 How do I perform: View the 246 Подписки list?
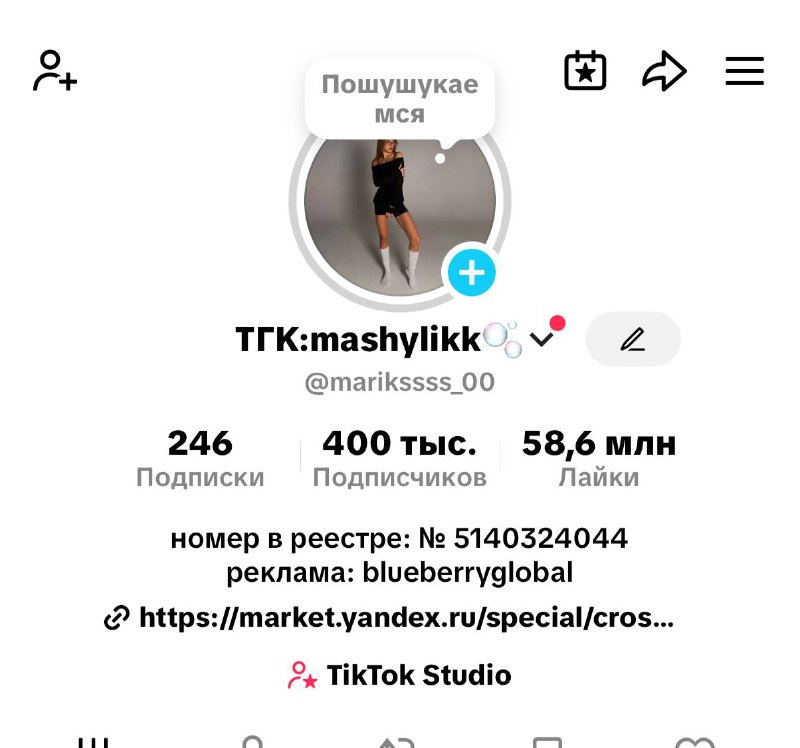[x=200, y=458]
